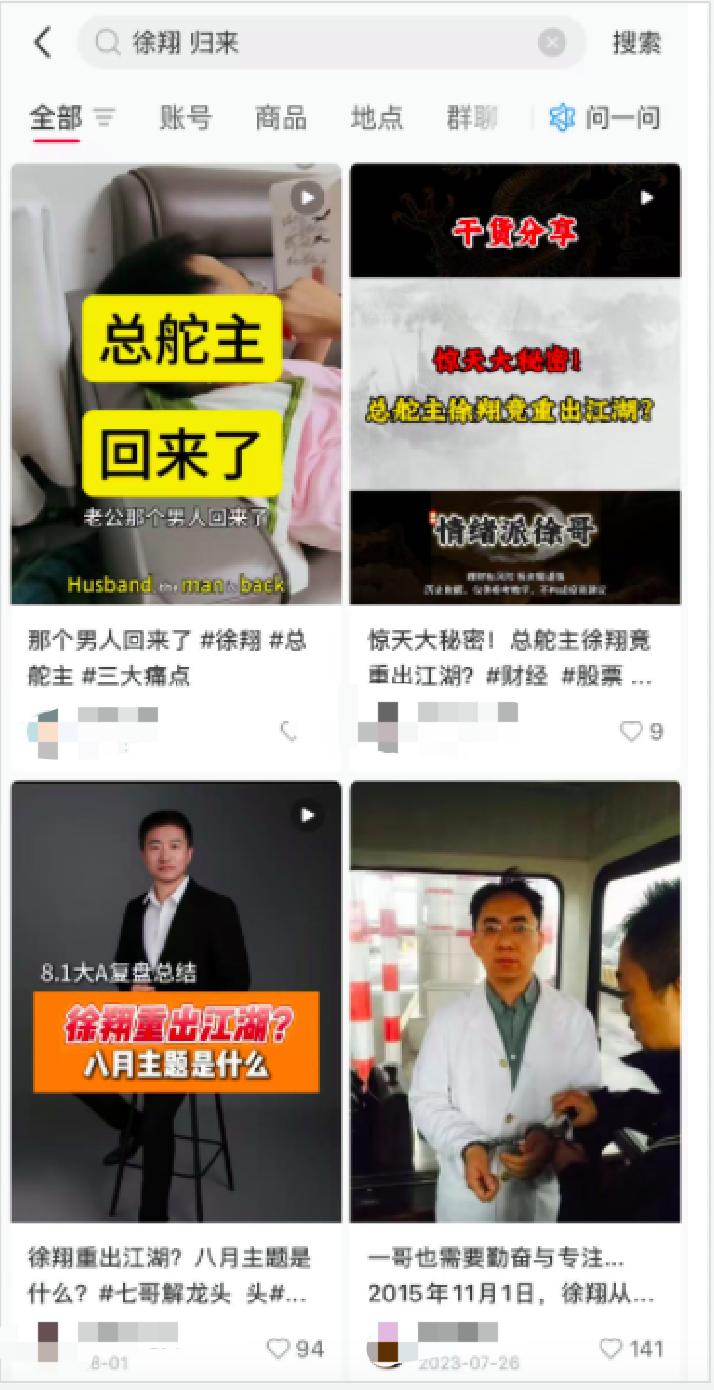Tap the 搜索 button
The height and width of the screenshot is (1390, 714).
coord(637,43)
